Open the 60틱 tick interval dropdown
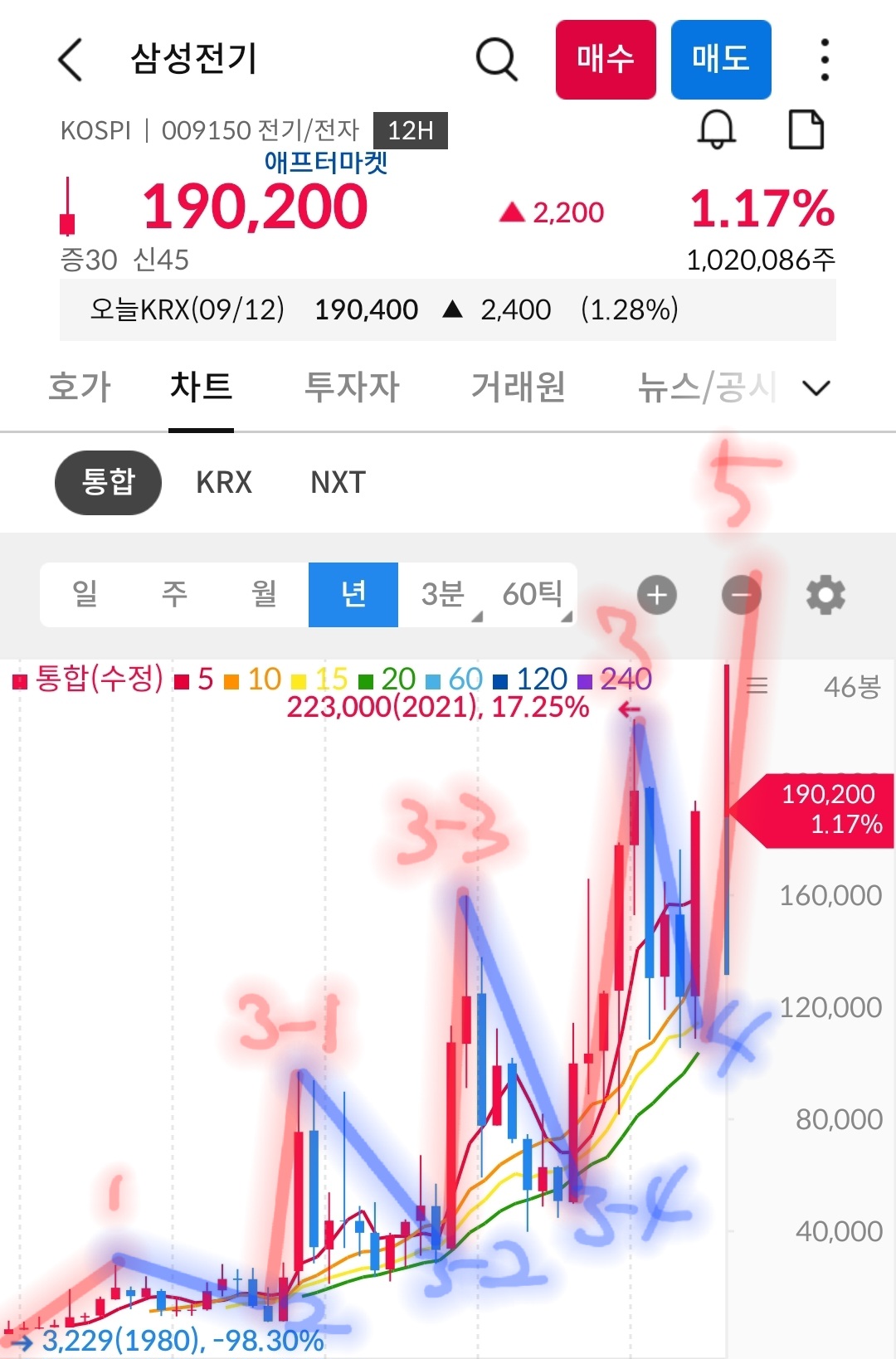The width and height of the screenshot is (896, 1359). (532, 594)
